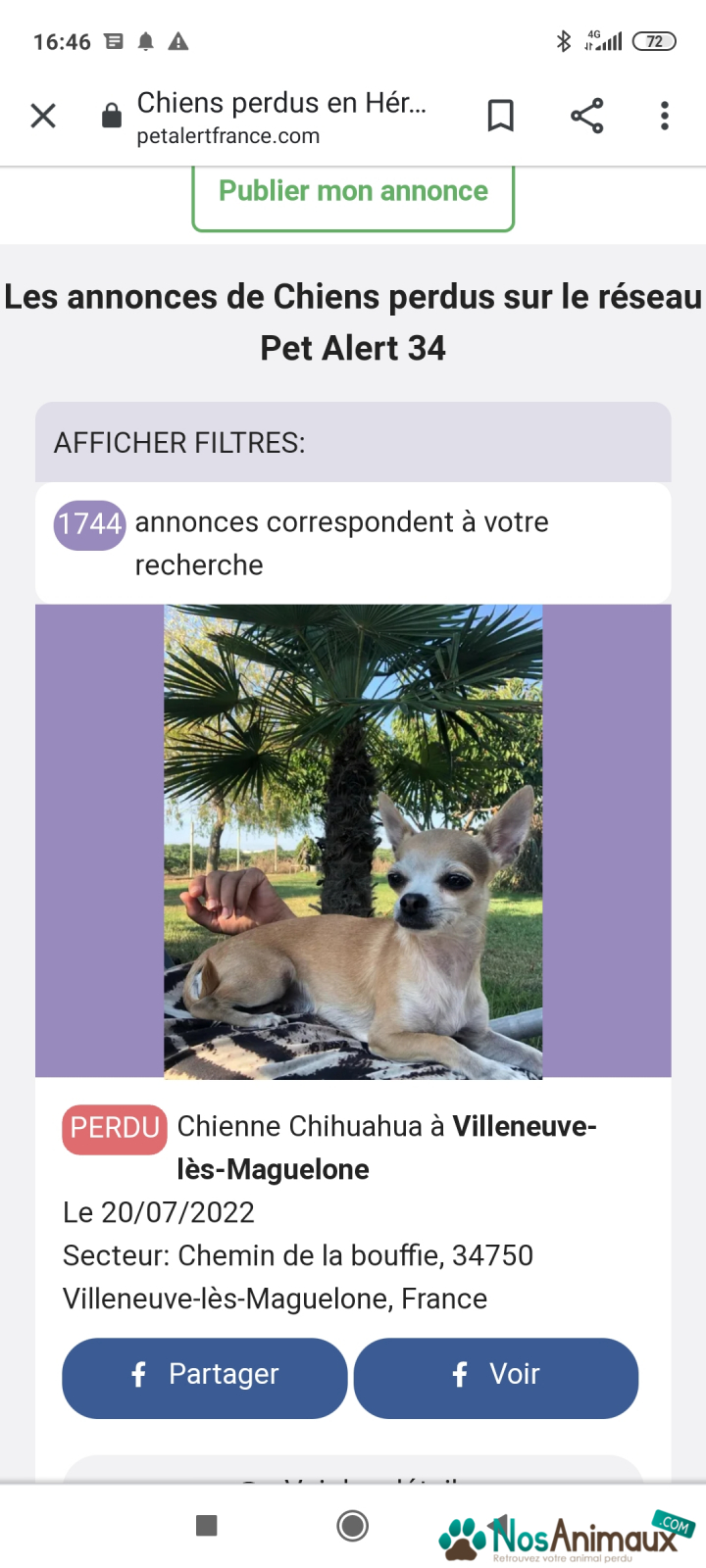Open the three-dot overflow menu

[665, 116]
